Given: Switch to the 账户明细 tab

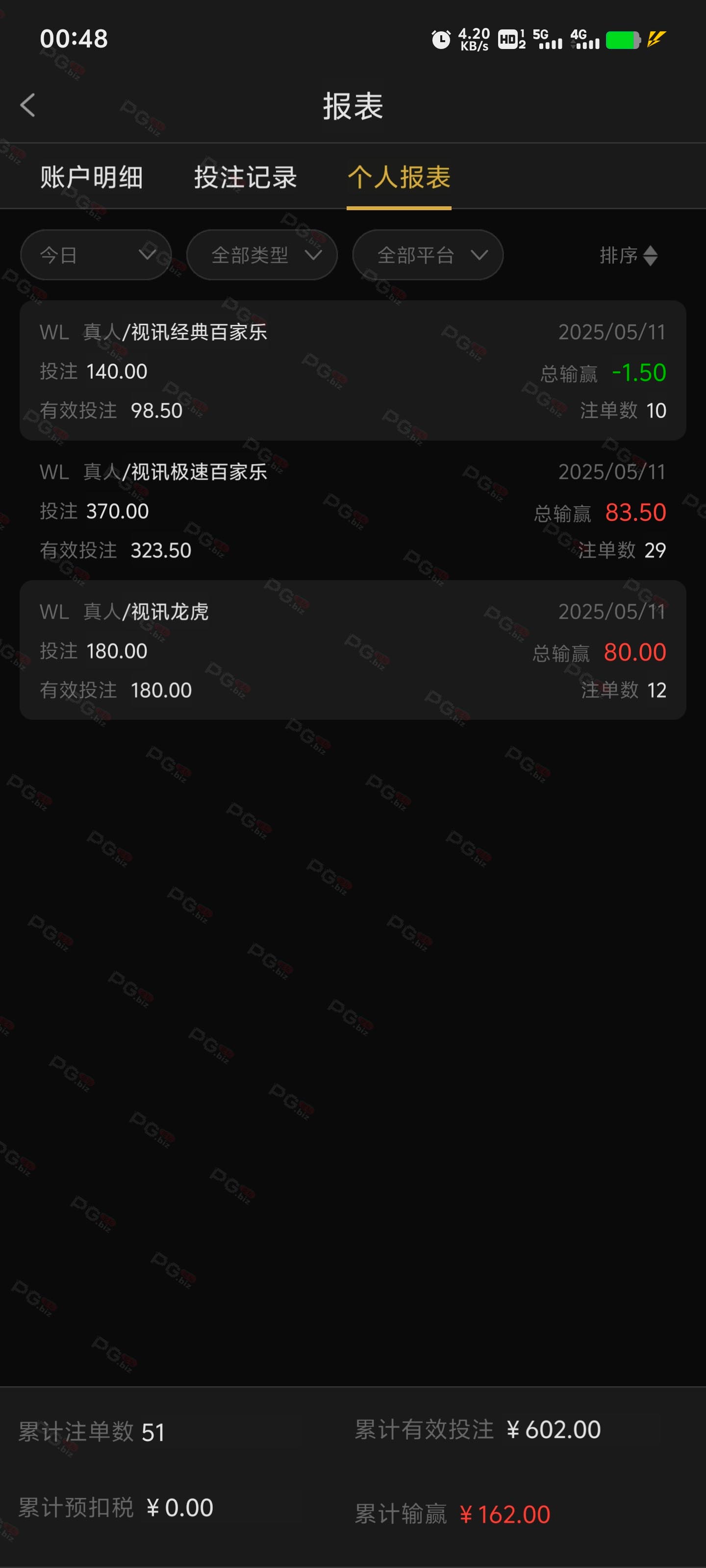Looking at the screenshot, I should [x=91, y=177].
